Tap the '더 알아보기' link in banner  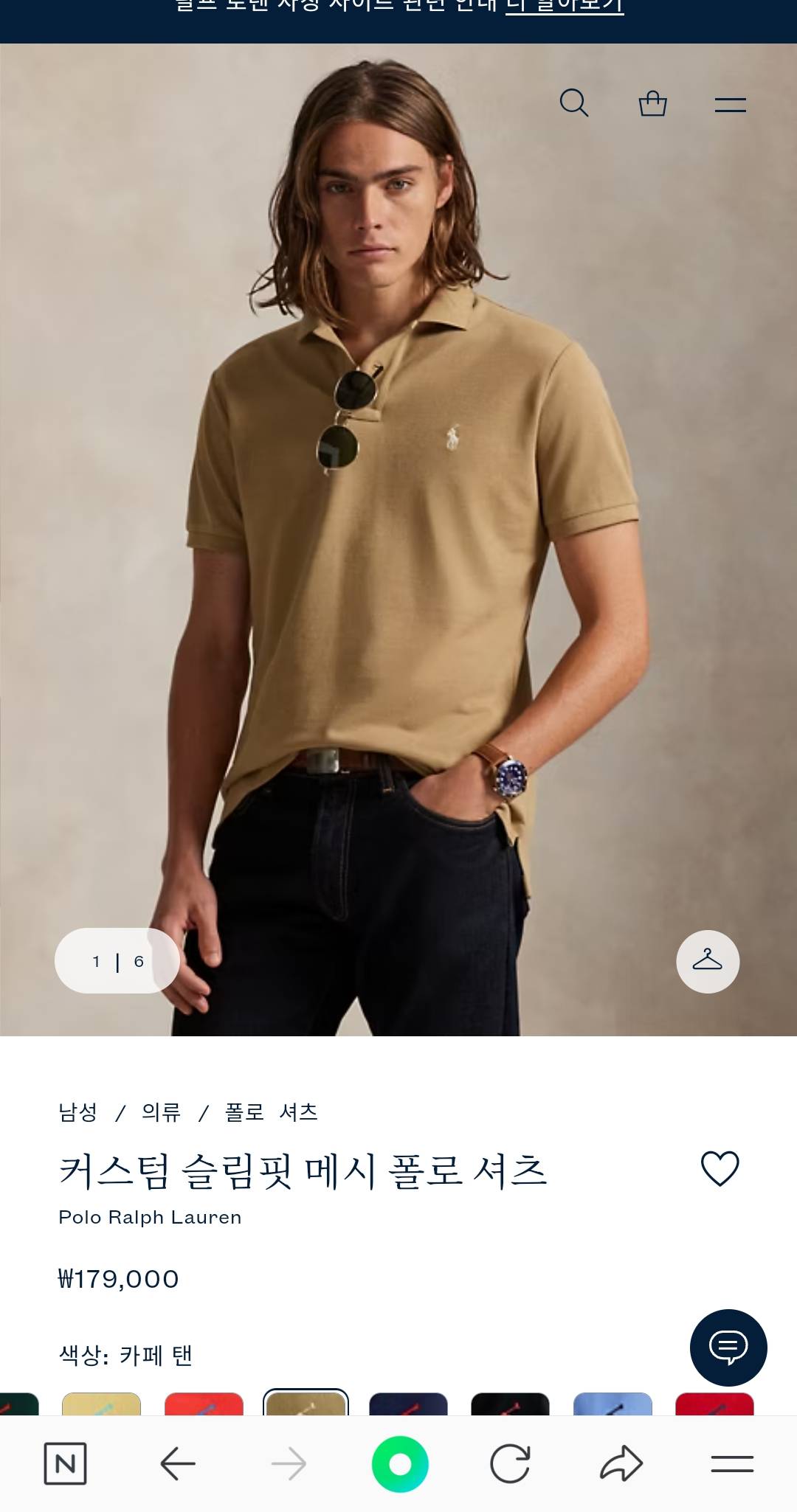[x=565, y=7]
